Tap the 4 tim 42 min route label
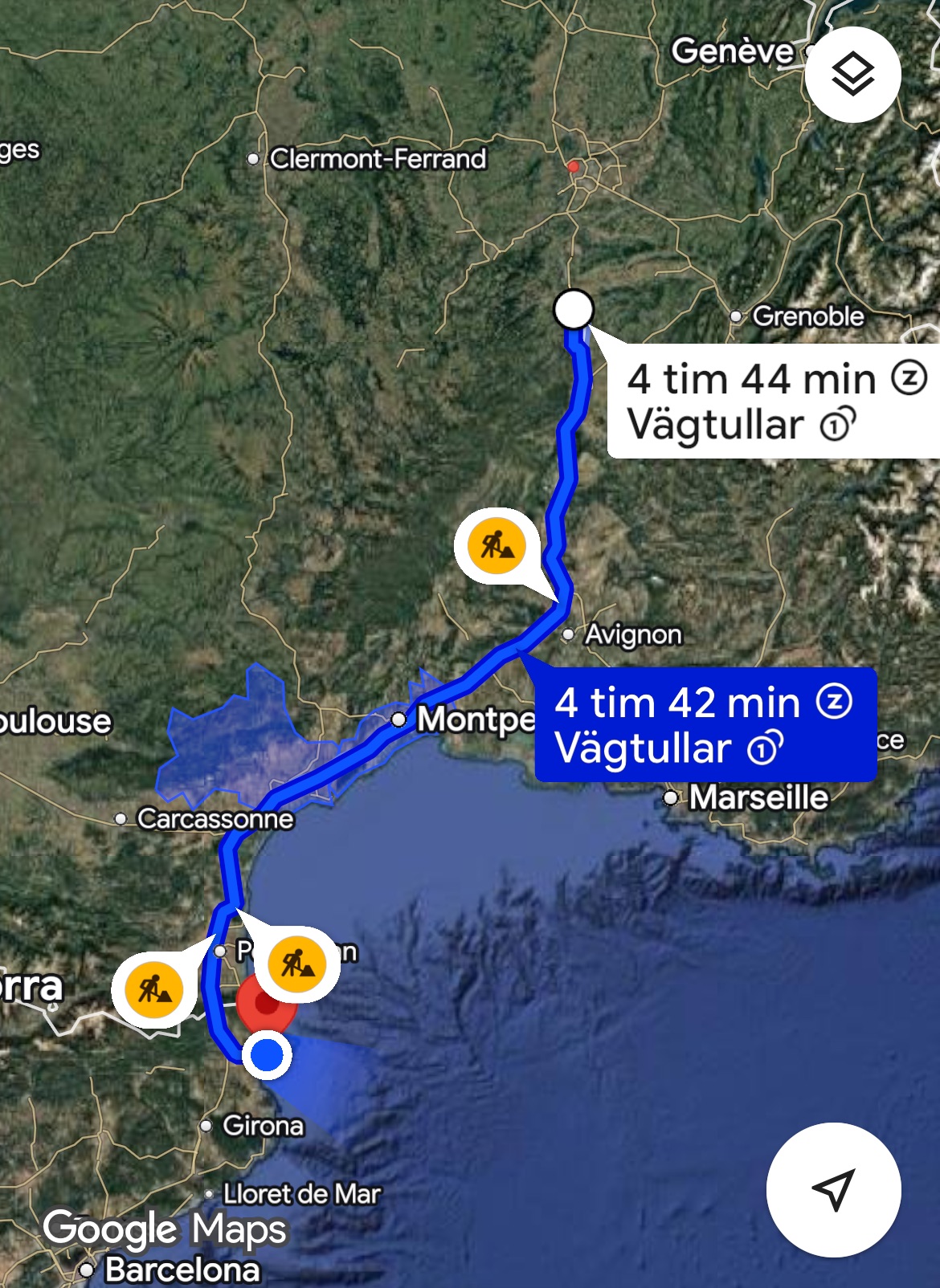This screenshot has height=1288, width=940. click(704, 725)
